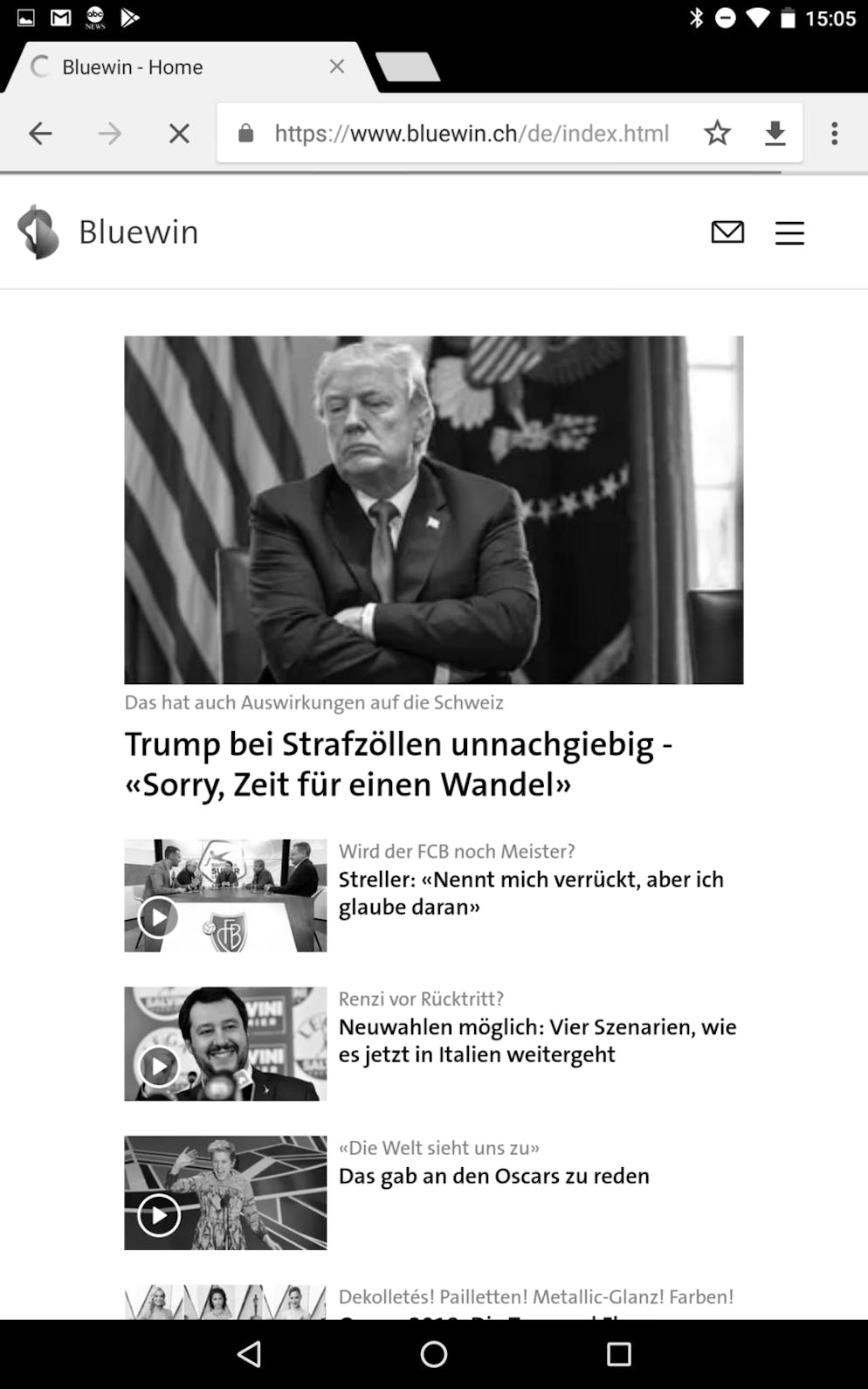Bookmark this page with the star

pyautogui.click(x=717, y=134)
